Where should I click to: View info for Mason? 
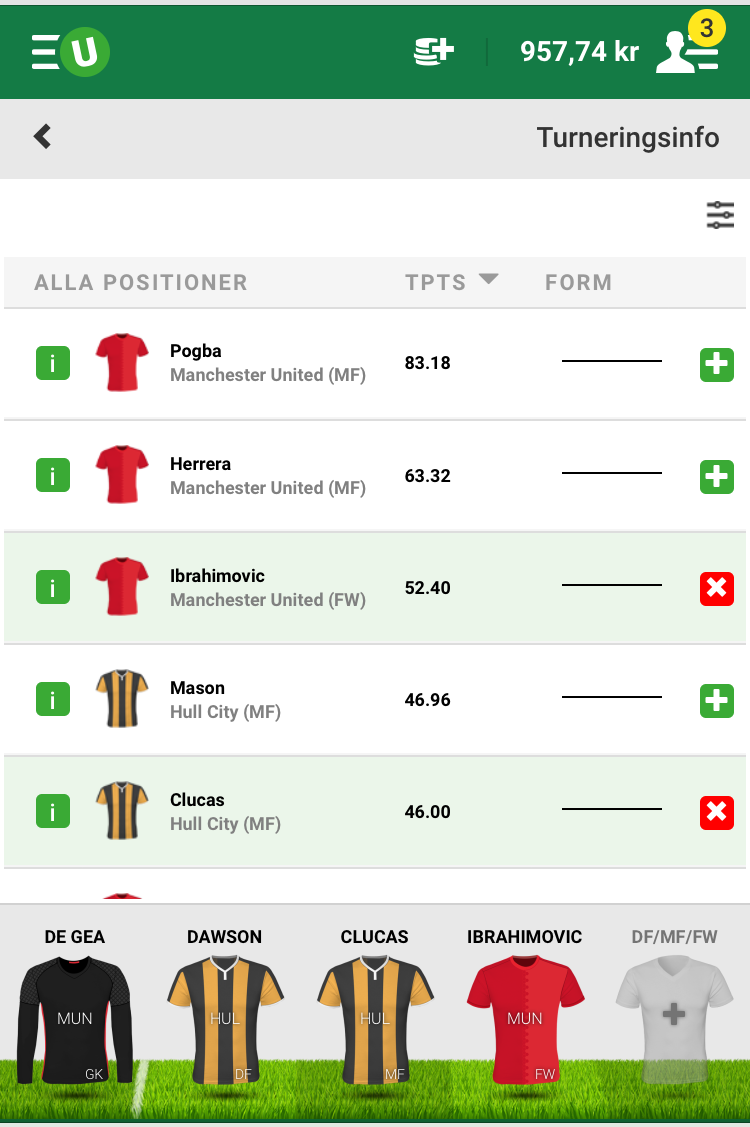[x=53, y=699]
